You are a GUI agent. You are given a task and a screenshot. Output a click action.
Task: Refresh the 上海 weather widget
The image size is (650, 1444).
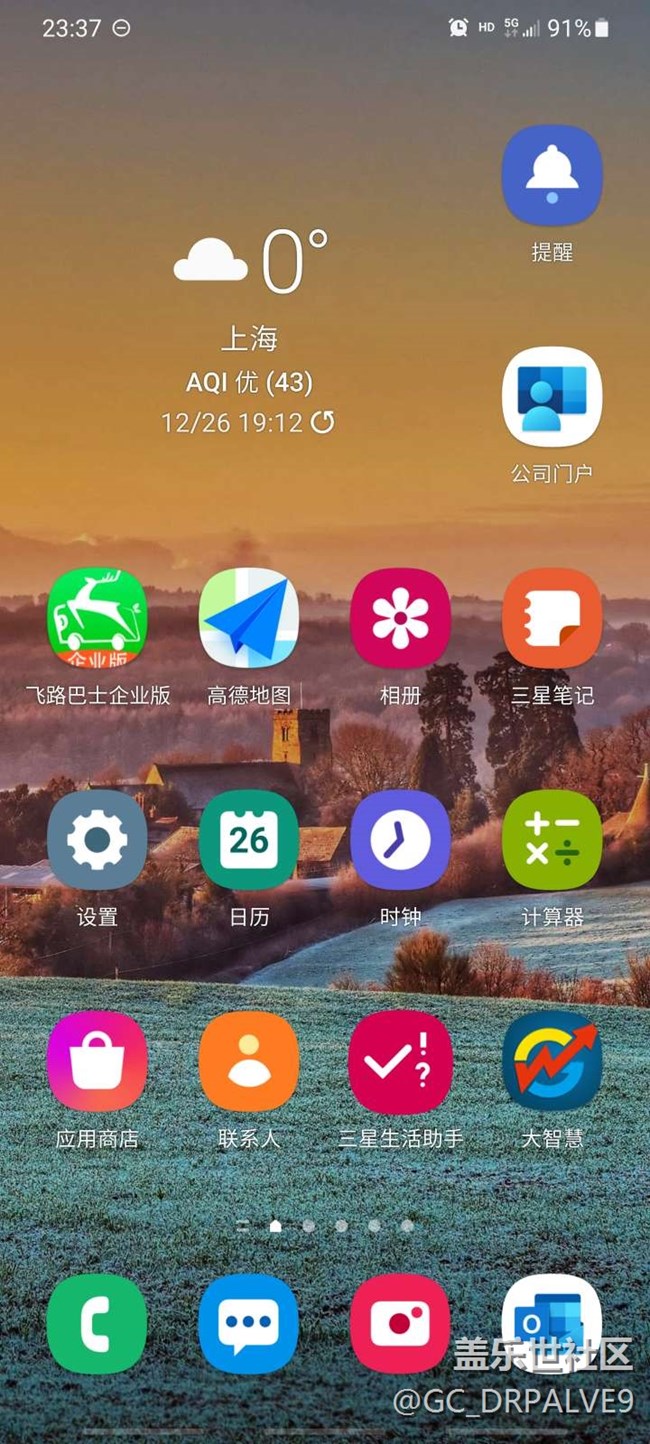[323, 423]
